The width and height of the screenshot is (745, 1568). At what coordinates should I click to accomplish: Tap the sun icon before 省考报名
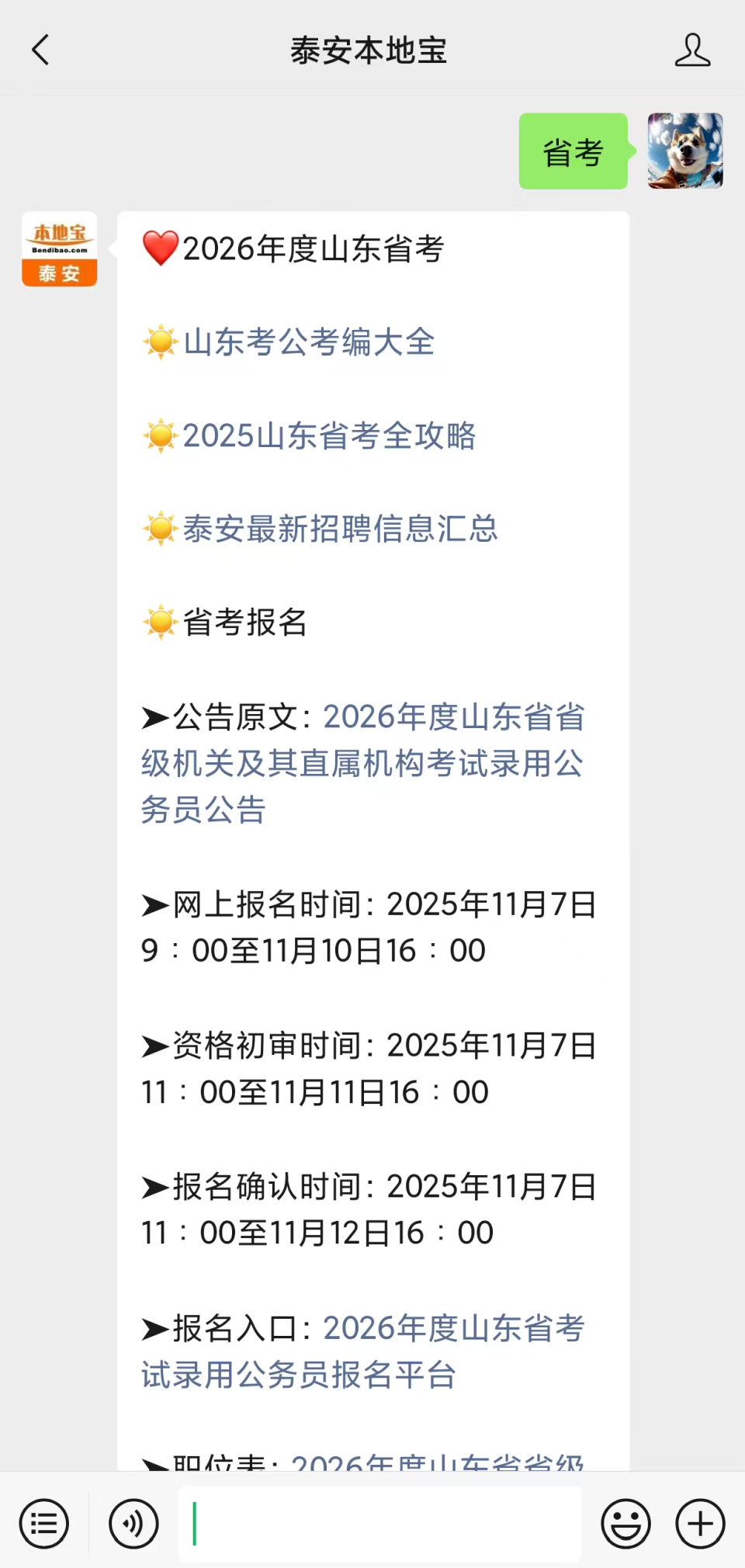(158, 622)
